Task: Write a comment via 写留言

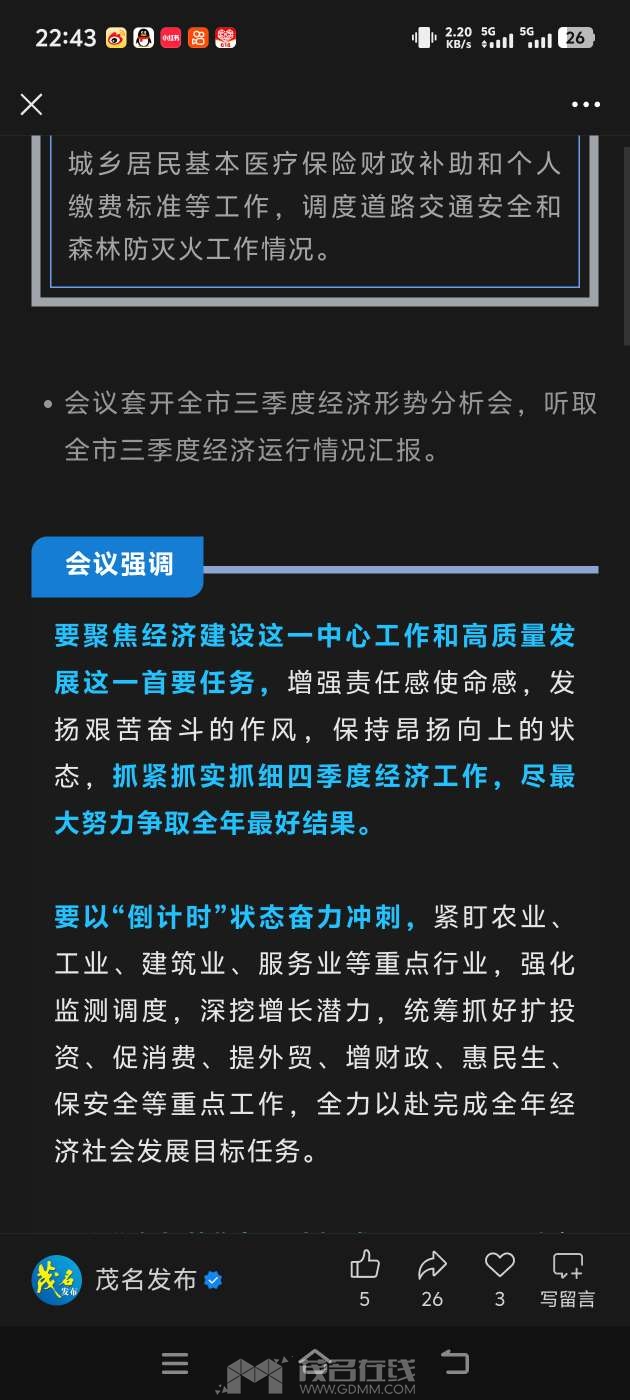Action: tap(568, 1278)
